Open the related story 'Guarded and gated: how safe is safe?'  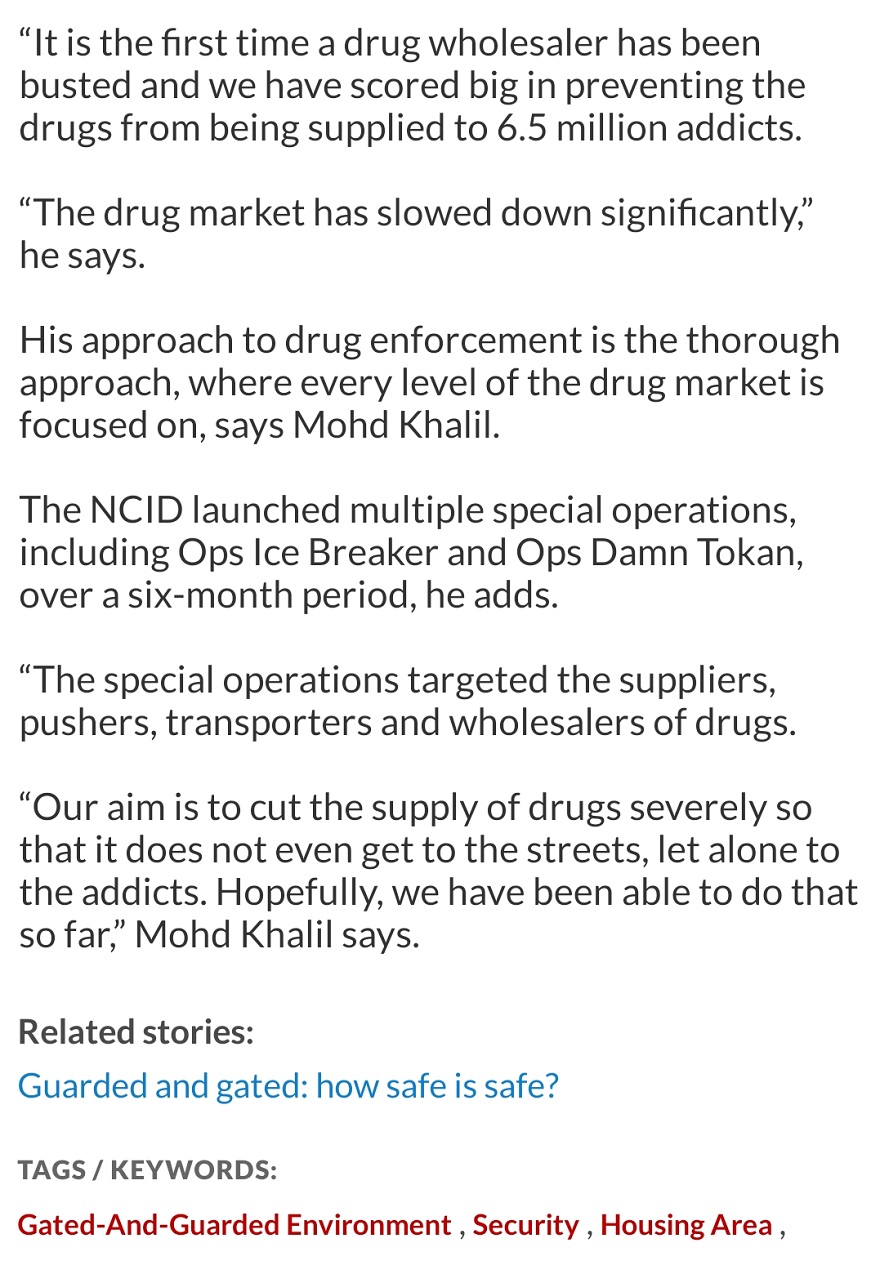[x=288, y=1086]
